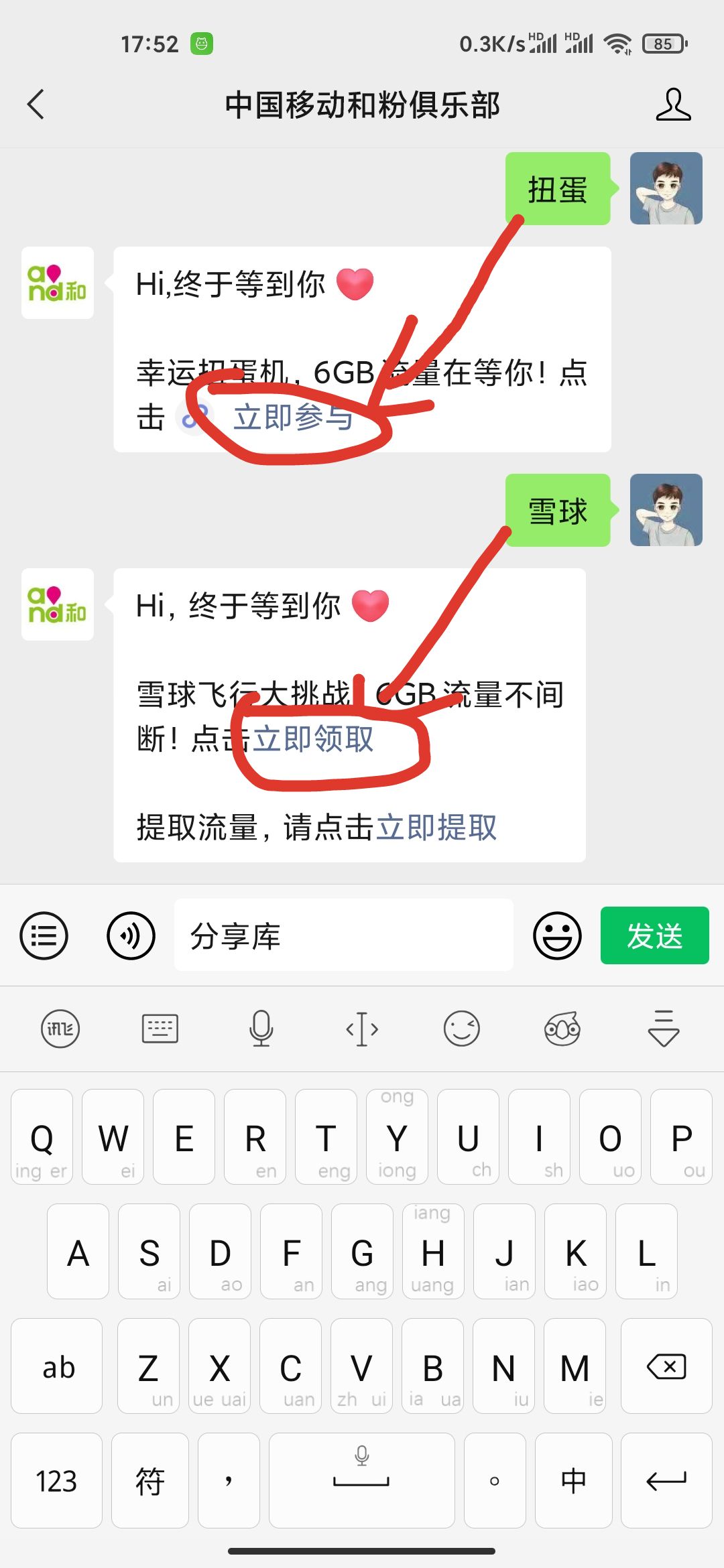Open the 立即参与 link
724x1568 pixels.
pos(293,418)
